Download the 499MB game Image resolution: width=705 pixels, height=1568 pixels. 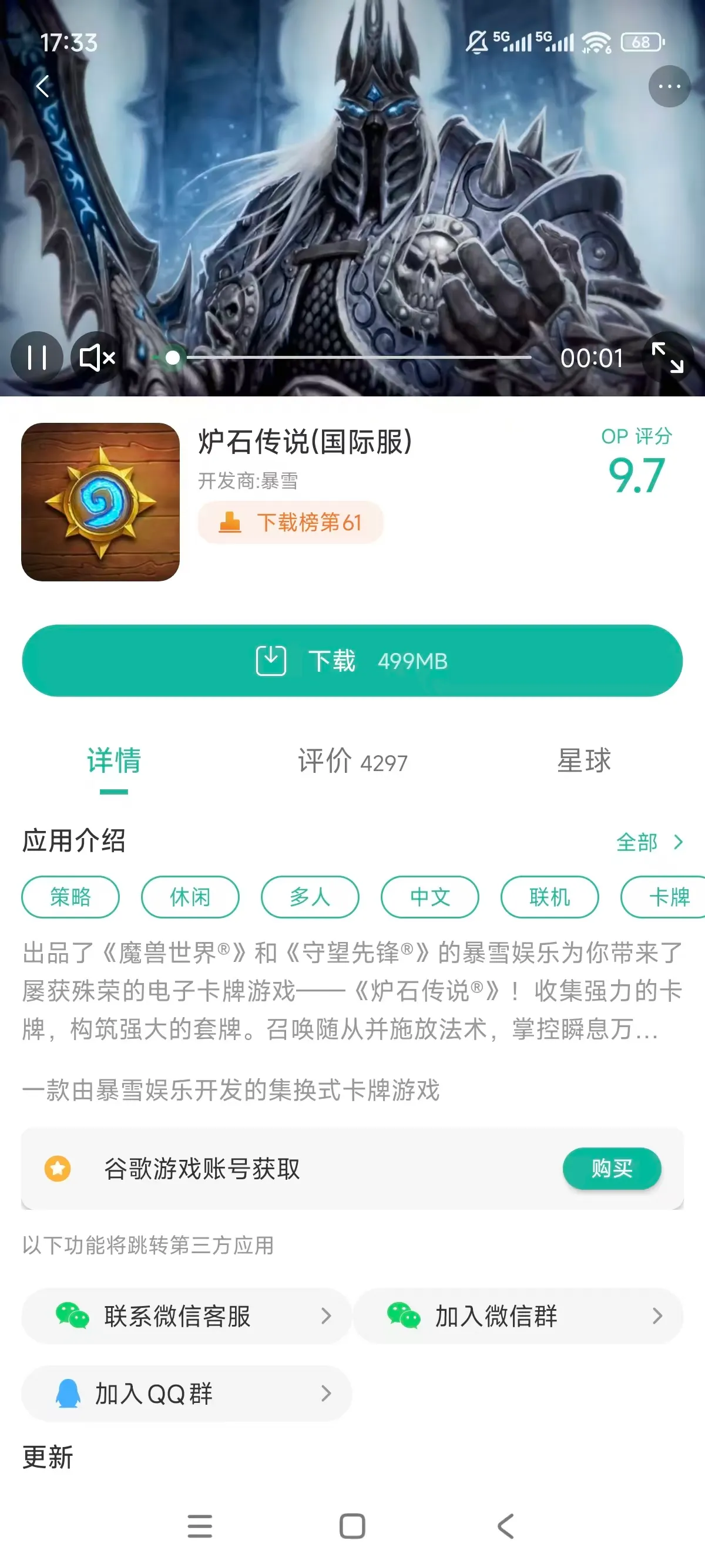point(352,661)
